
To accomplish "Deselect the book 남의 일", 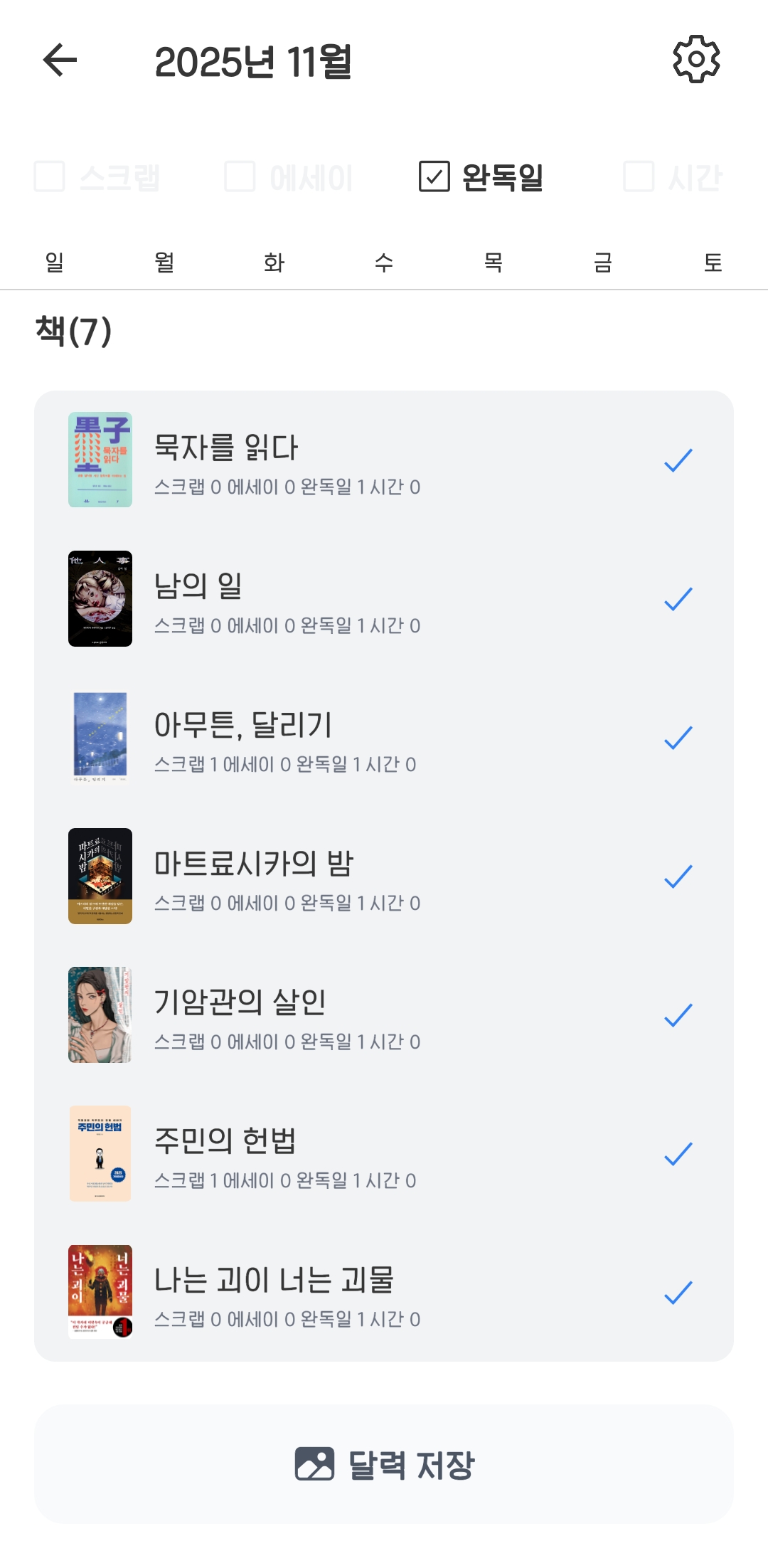I will 678,599.
